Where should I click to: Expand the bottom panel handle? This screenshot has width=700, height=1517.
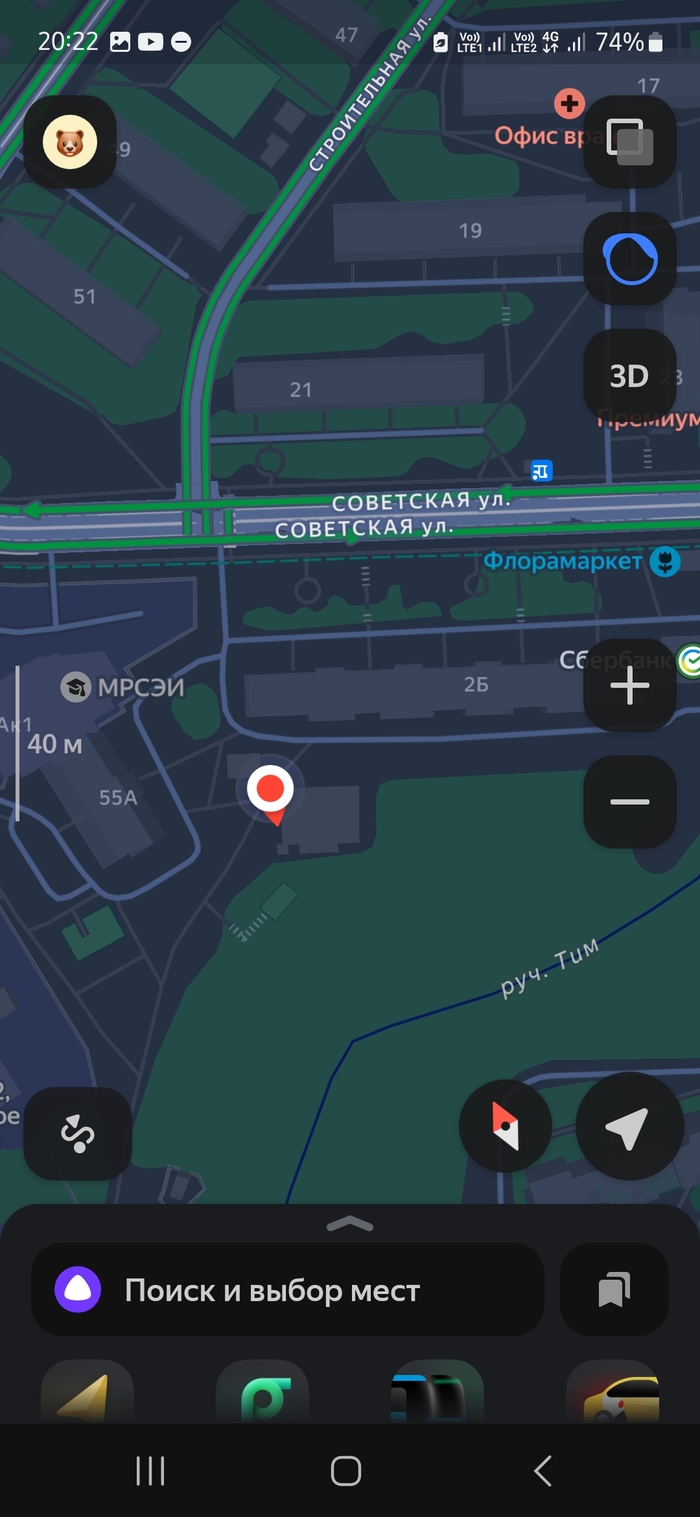tap(350, 1223)
